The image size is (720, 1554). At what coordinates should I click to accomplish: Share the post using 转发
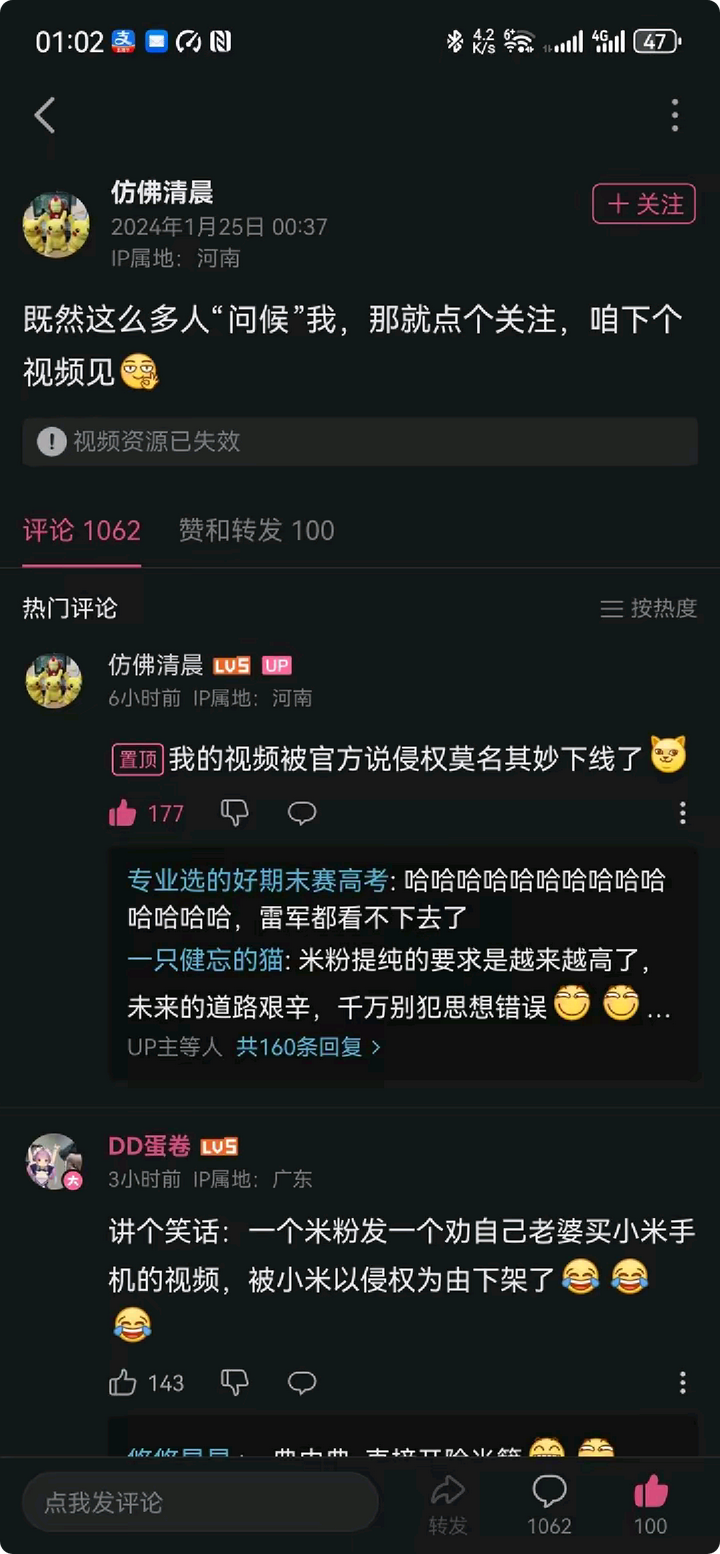[x=448, y=1505]
